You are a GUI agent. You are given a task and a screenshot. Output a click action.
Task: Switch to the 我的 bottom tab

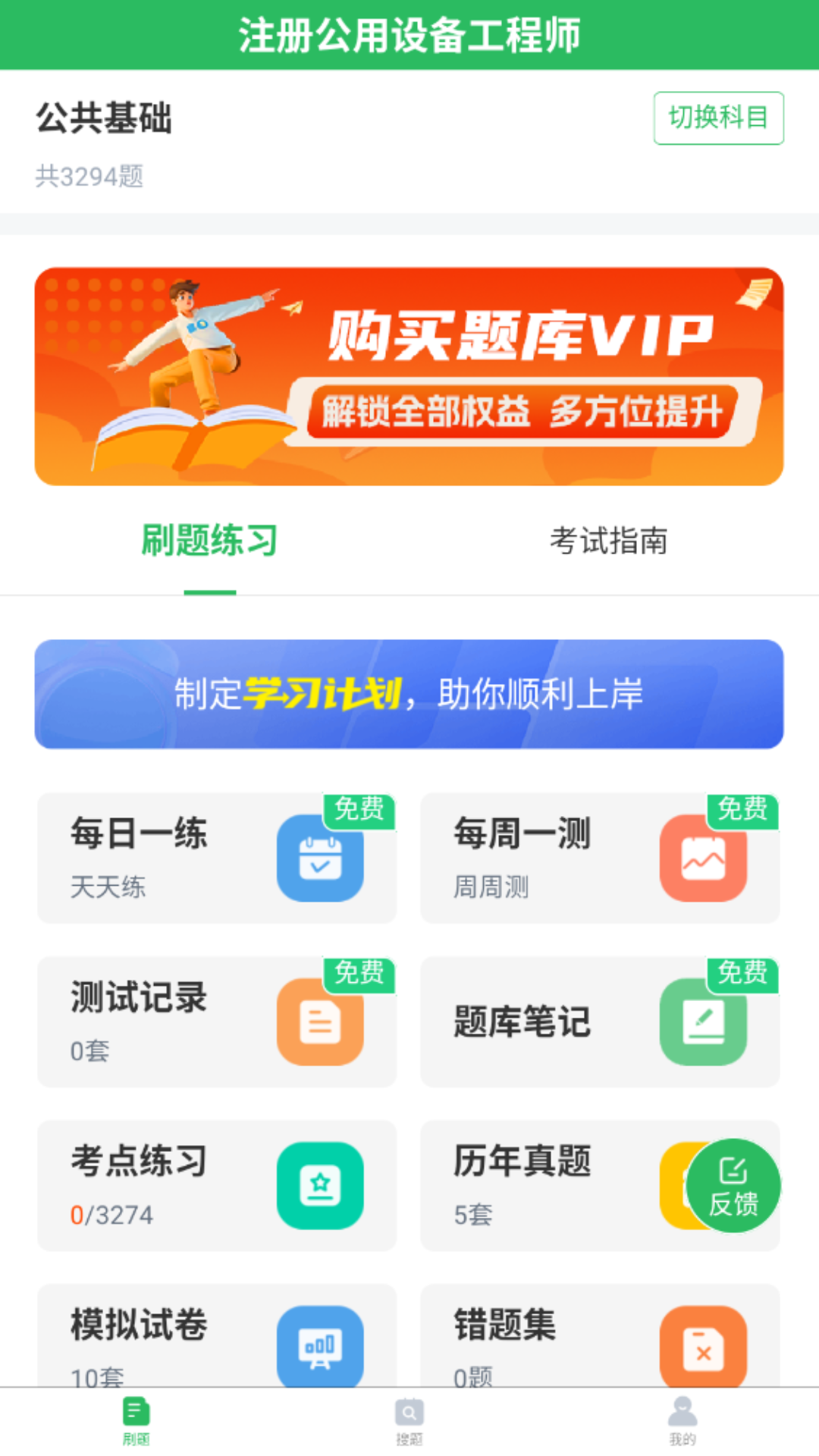(x=682, y=1421)
